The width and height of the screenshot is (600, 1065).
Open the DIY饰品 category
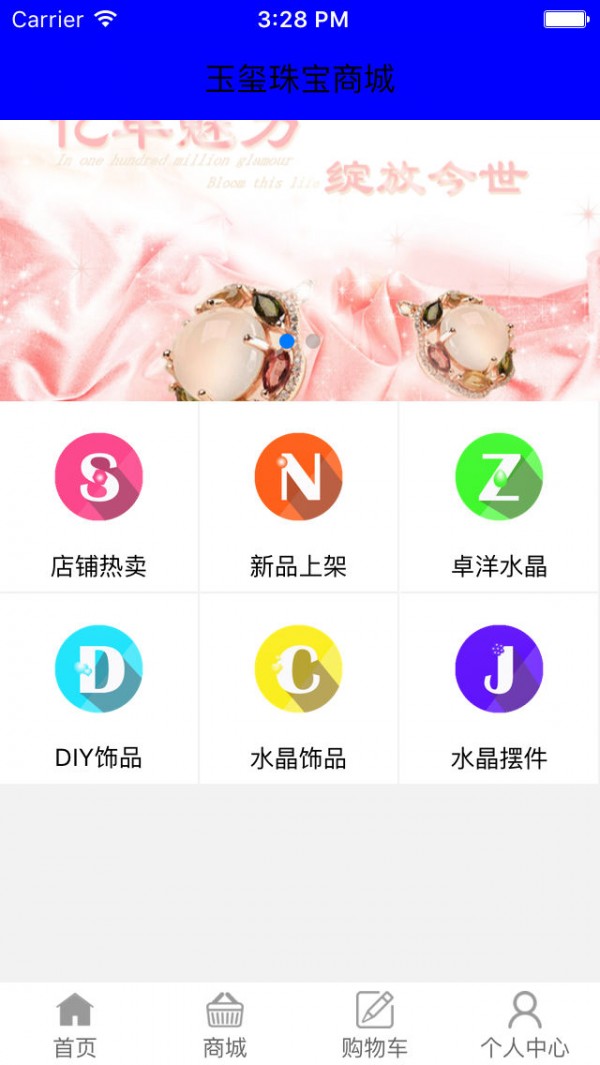point(99,689)
